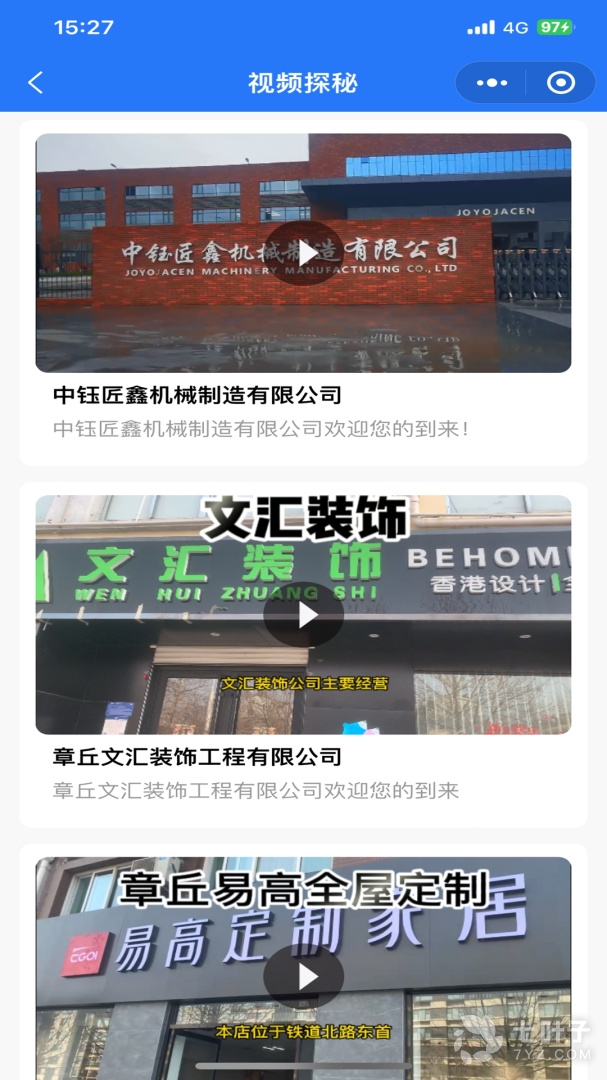
Task: Play the 中钰匠鑫机械制造 video
Action: pos(304,253)
